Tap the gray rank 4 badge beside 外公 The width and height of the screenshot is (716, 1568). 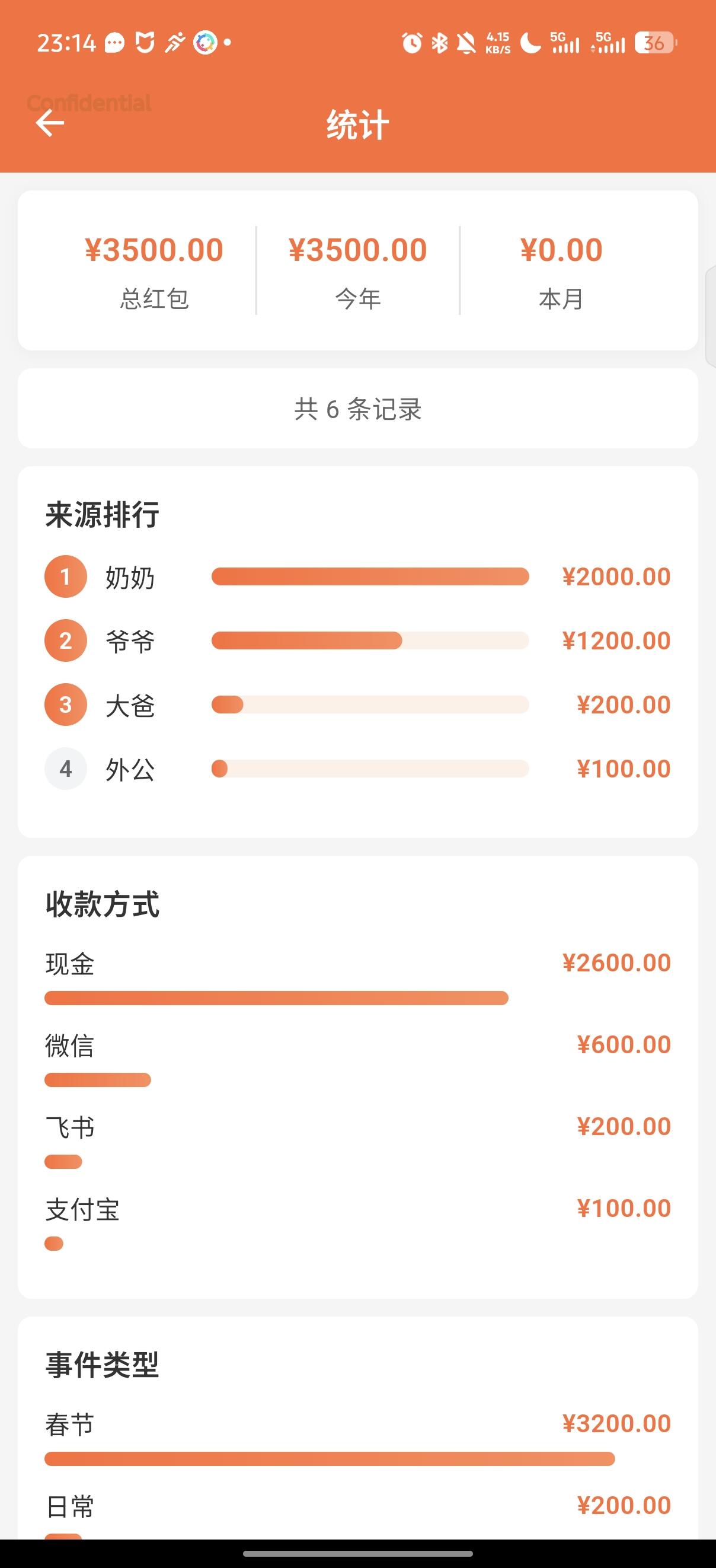point(65,769)
